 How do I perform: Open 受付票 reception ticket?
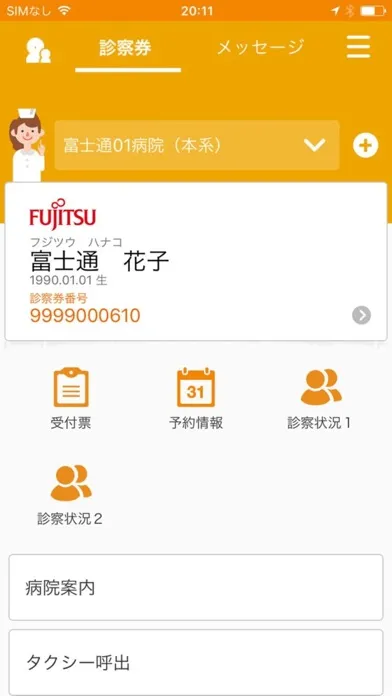71,399
